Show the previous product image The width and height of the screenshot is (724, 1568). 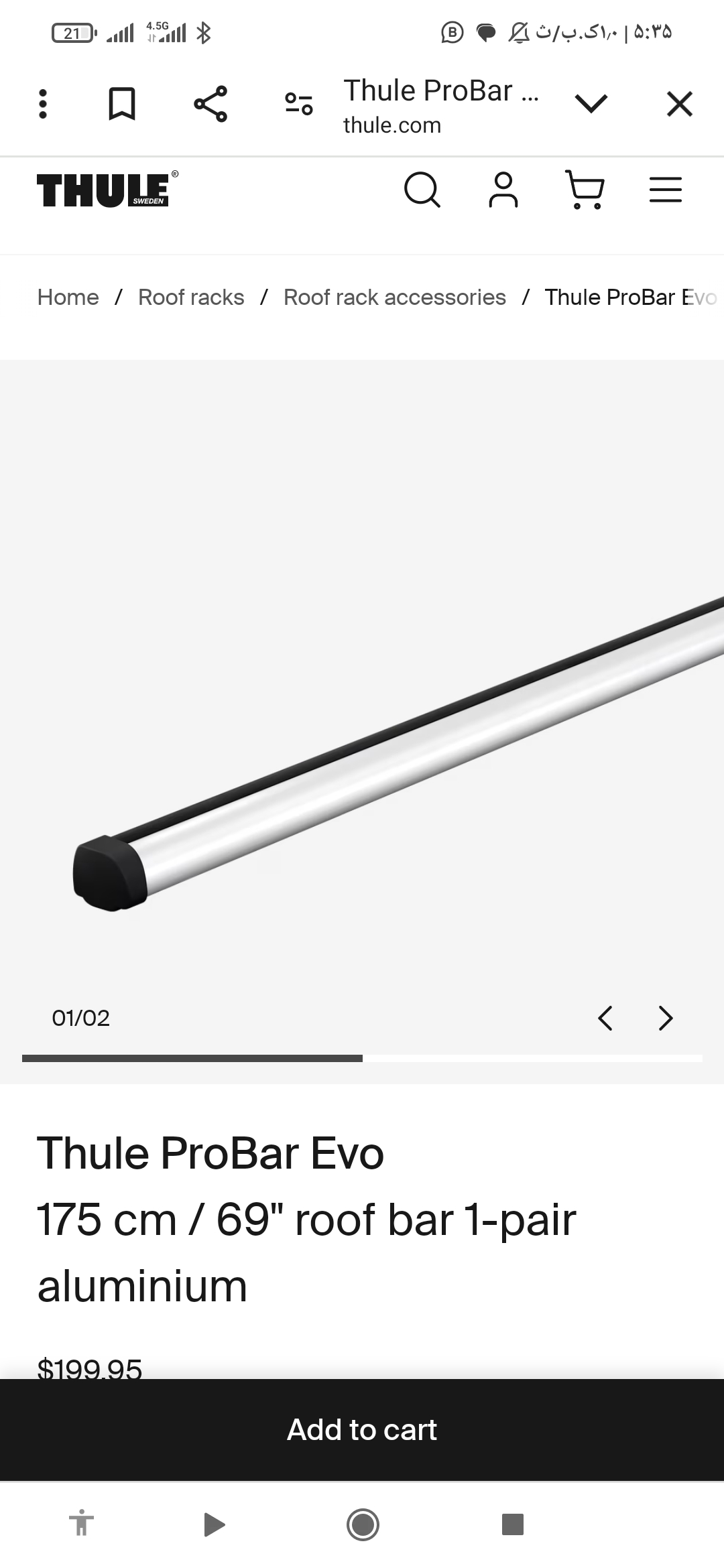click(605, 1018)
